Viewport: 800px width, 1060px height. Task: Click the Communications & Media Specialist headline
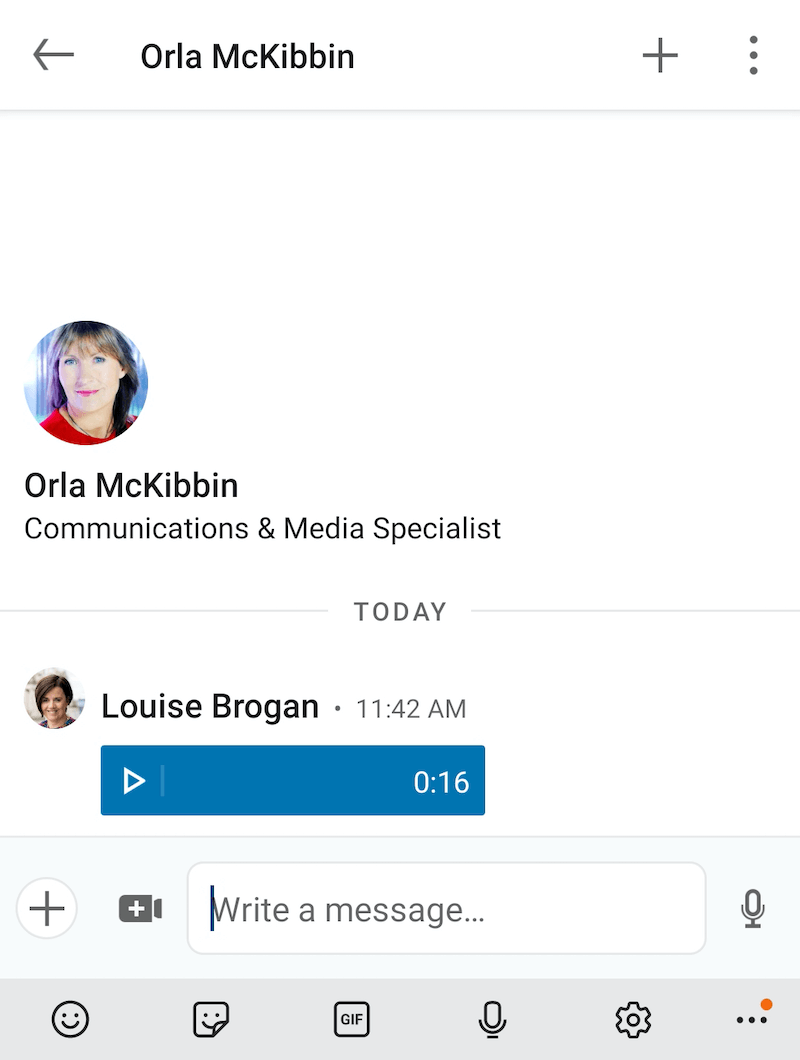[262, 528]
